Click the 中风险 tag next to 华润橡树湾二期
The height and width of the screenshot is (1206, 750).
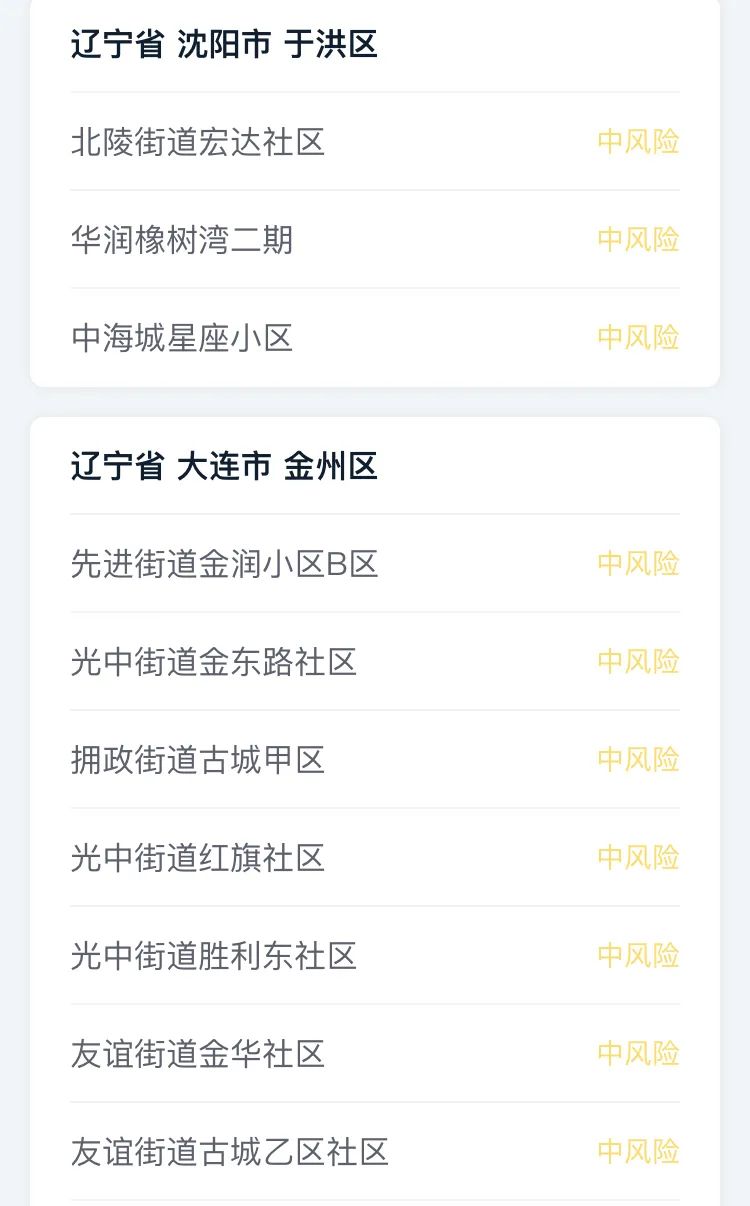(638, 240)
